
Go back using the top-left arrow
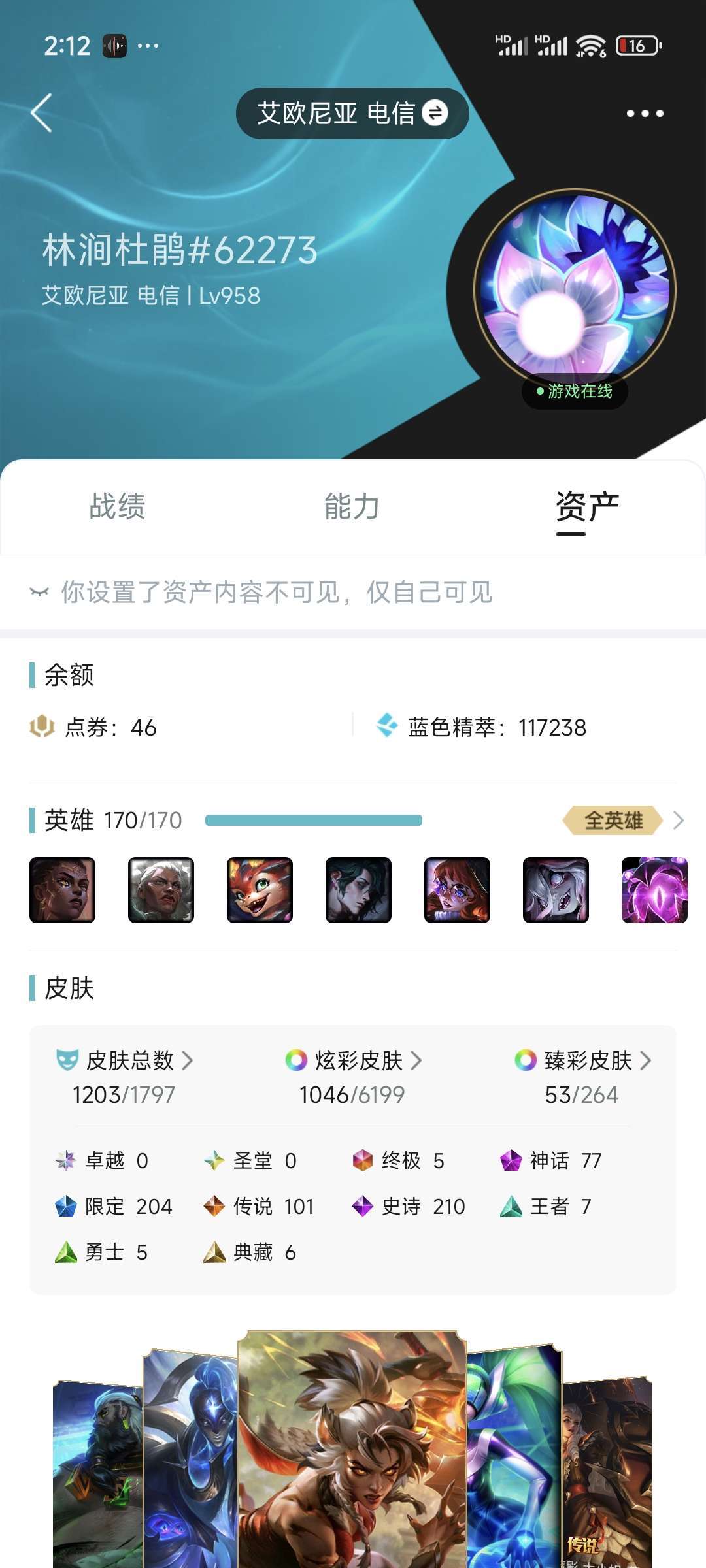click(x=42, y=113)
